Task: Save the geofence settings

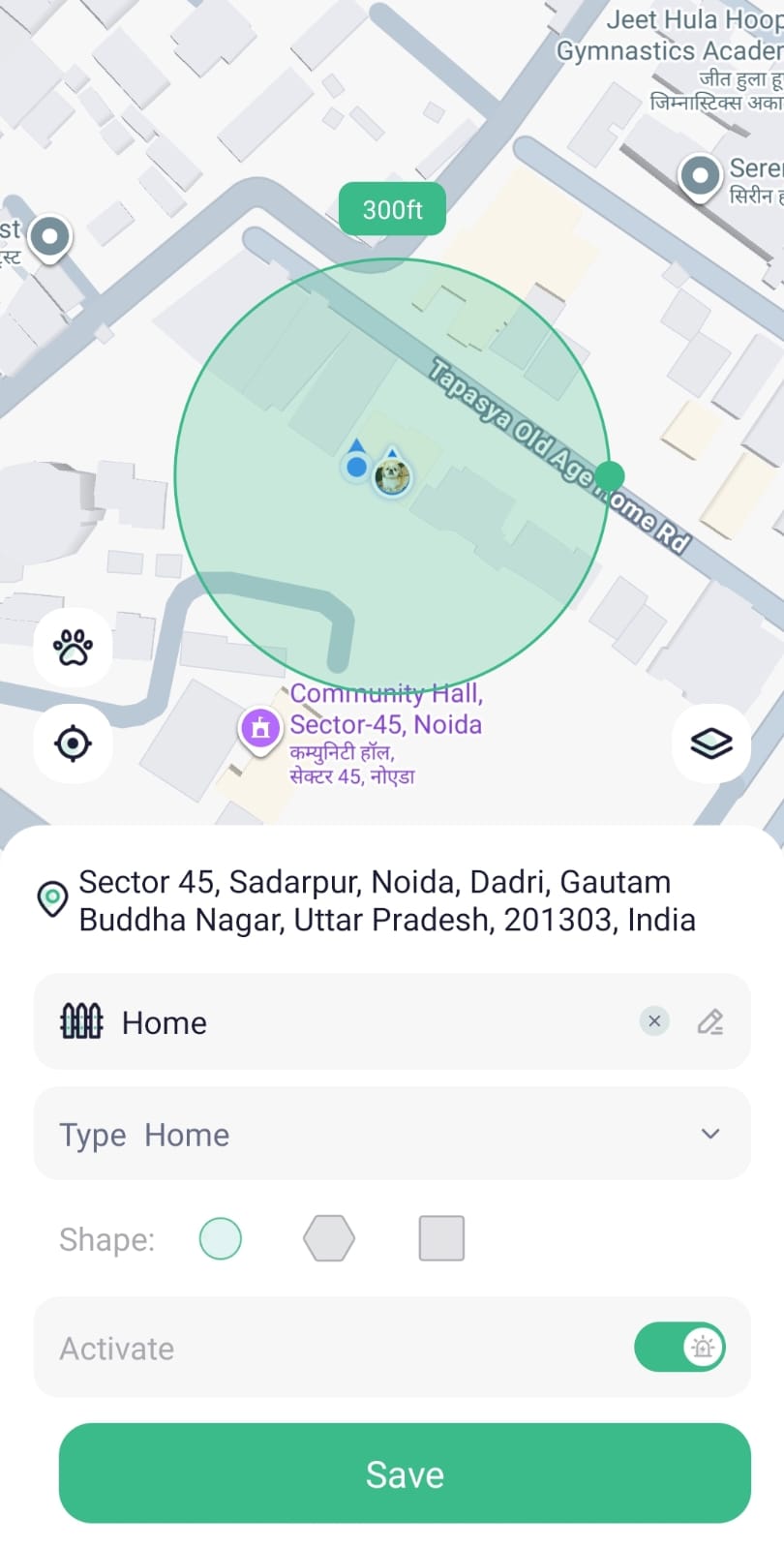Action: 405,1472
